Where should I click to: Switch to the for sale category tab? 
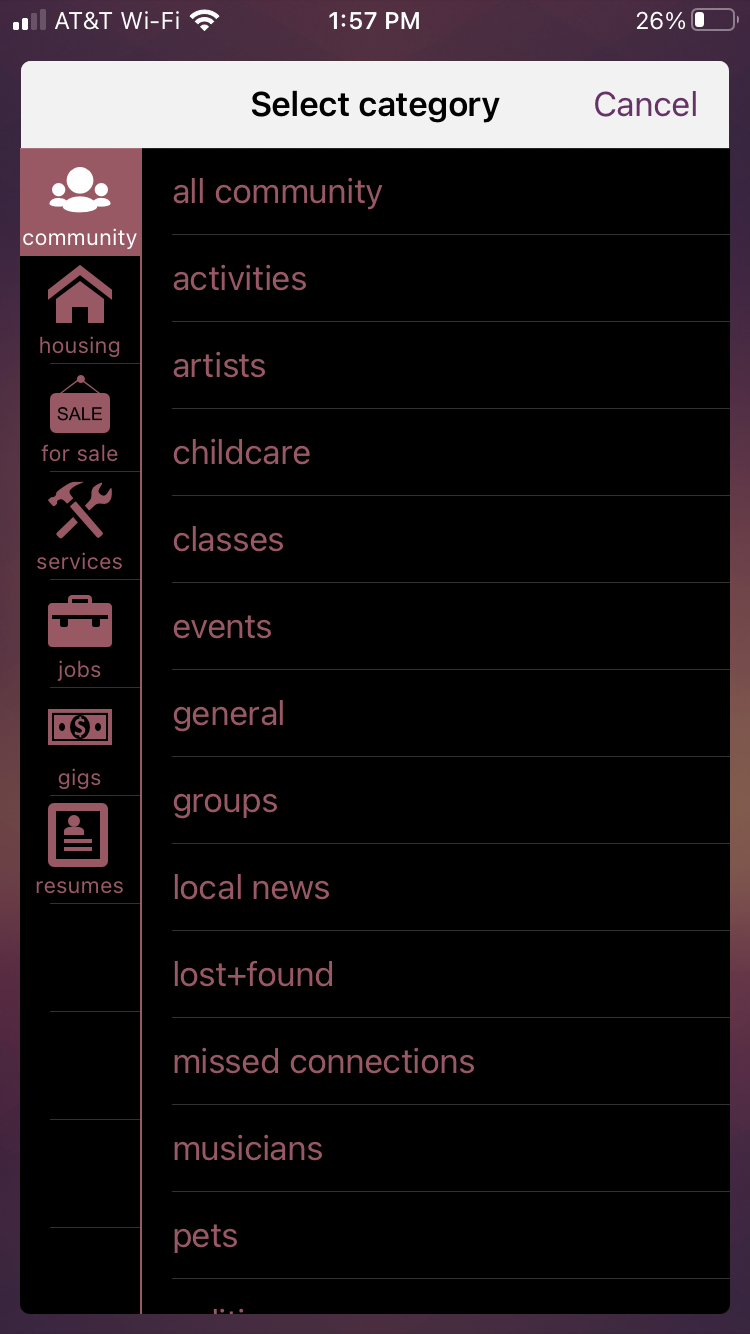[80, 418]
